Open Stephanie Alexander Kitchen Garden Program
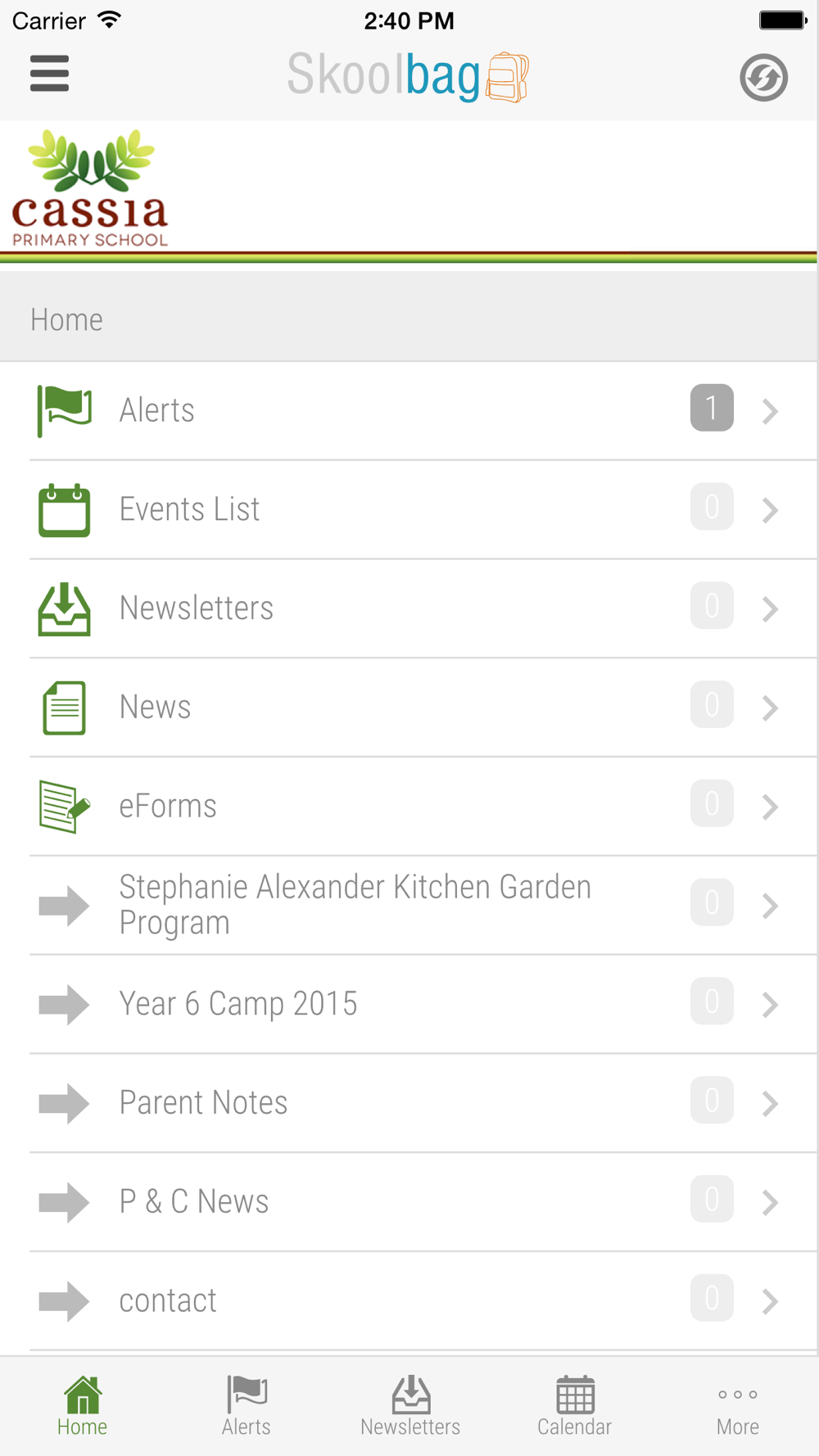This screenshot has height=1456, width=819. click(409, 905)
